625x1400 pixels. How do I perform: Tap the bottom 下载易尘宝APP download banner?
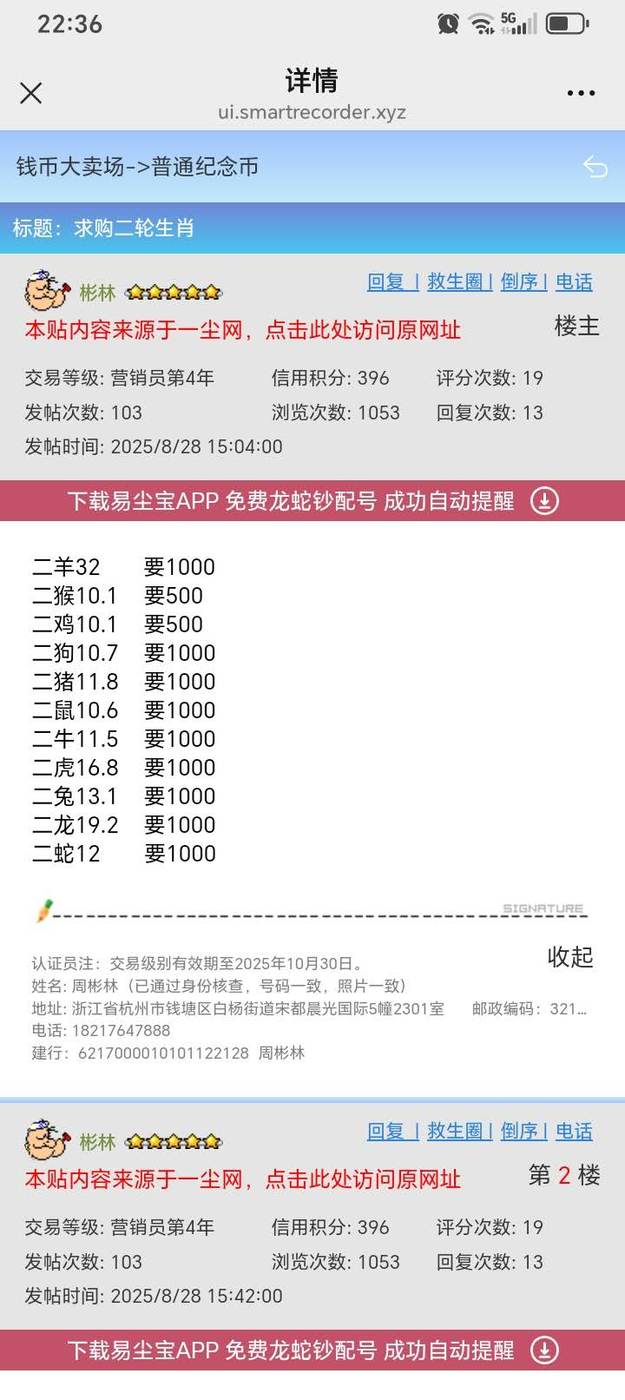pyautogui.click(x=312, y=1351)
